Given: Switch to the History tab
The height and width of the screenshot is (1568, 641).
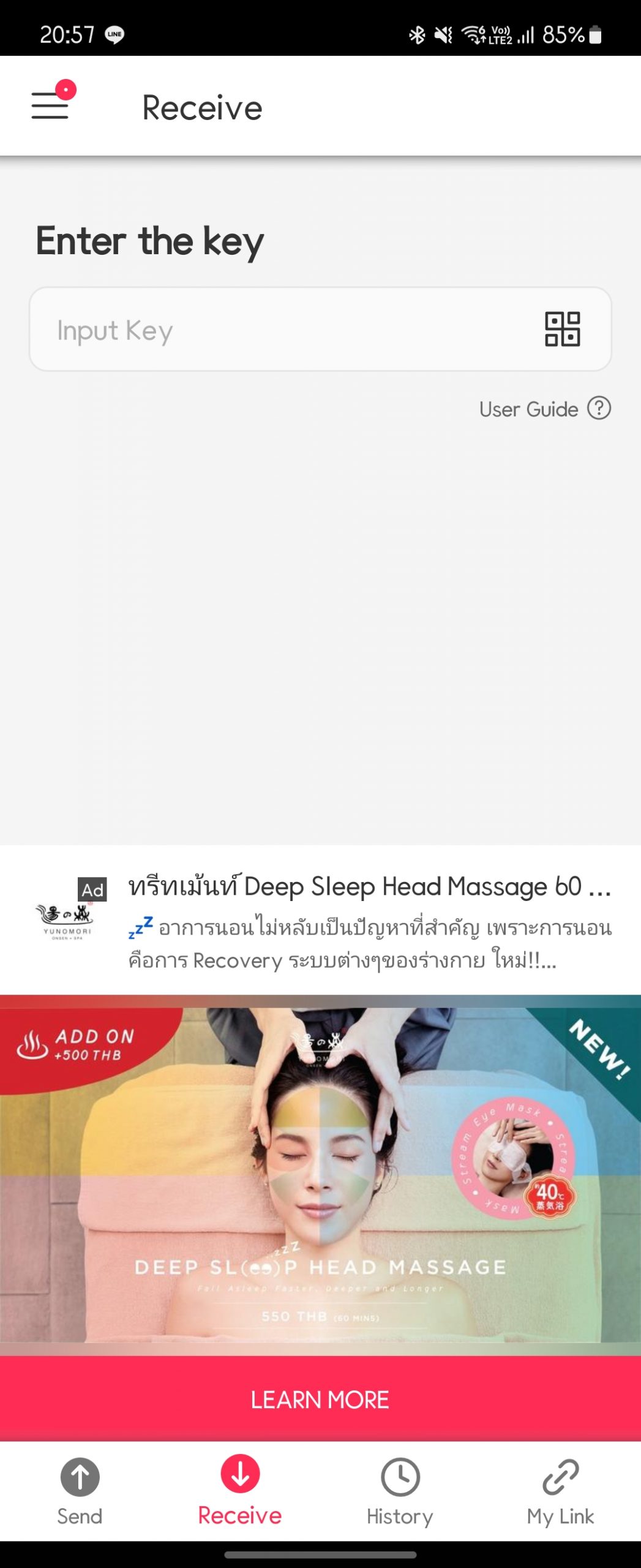Looking at the screenshot, I should [x=401, y=1494].
